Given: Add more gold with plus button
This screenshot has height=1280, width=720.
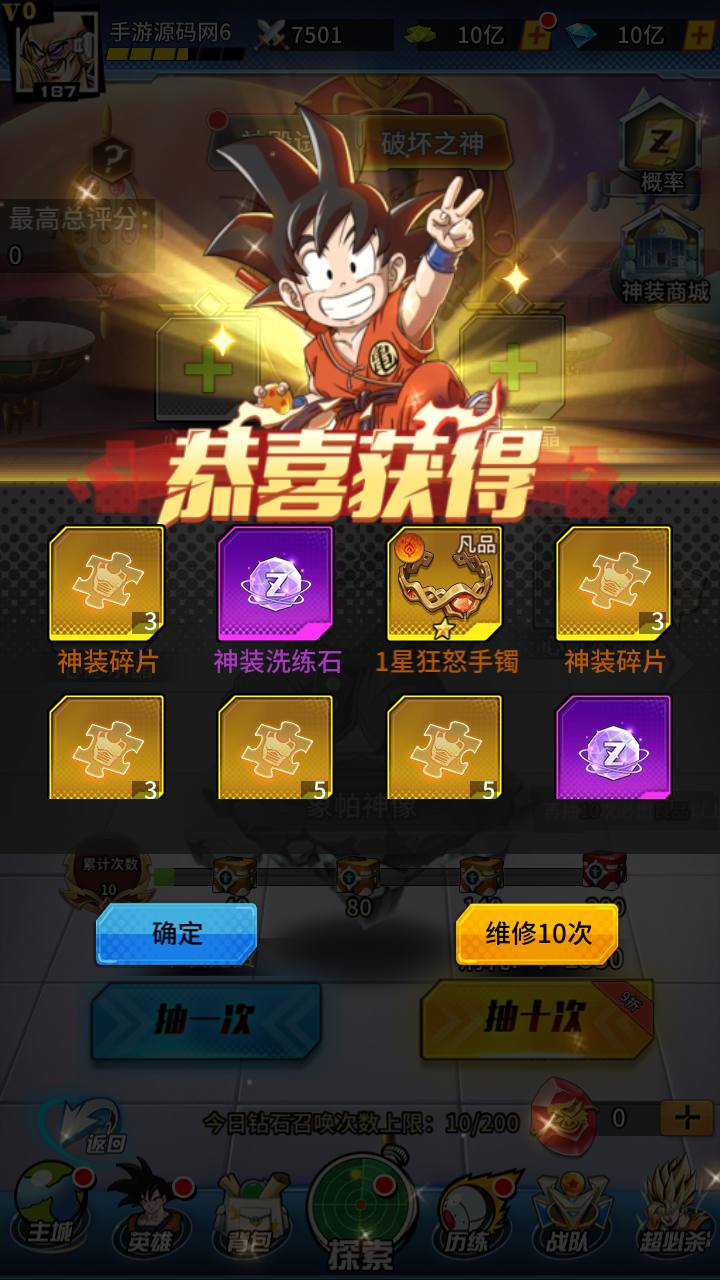Looking at the screenshot, I should click(538, 35).
